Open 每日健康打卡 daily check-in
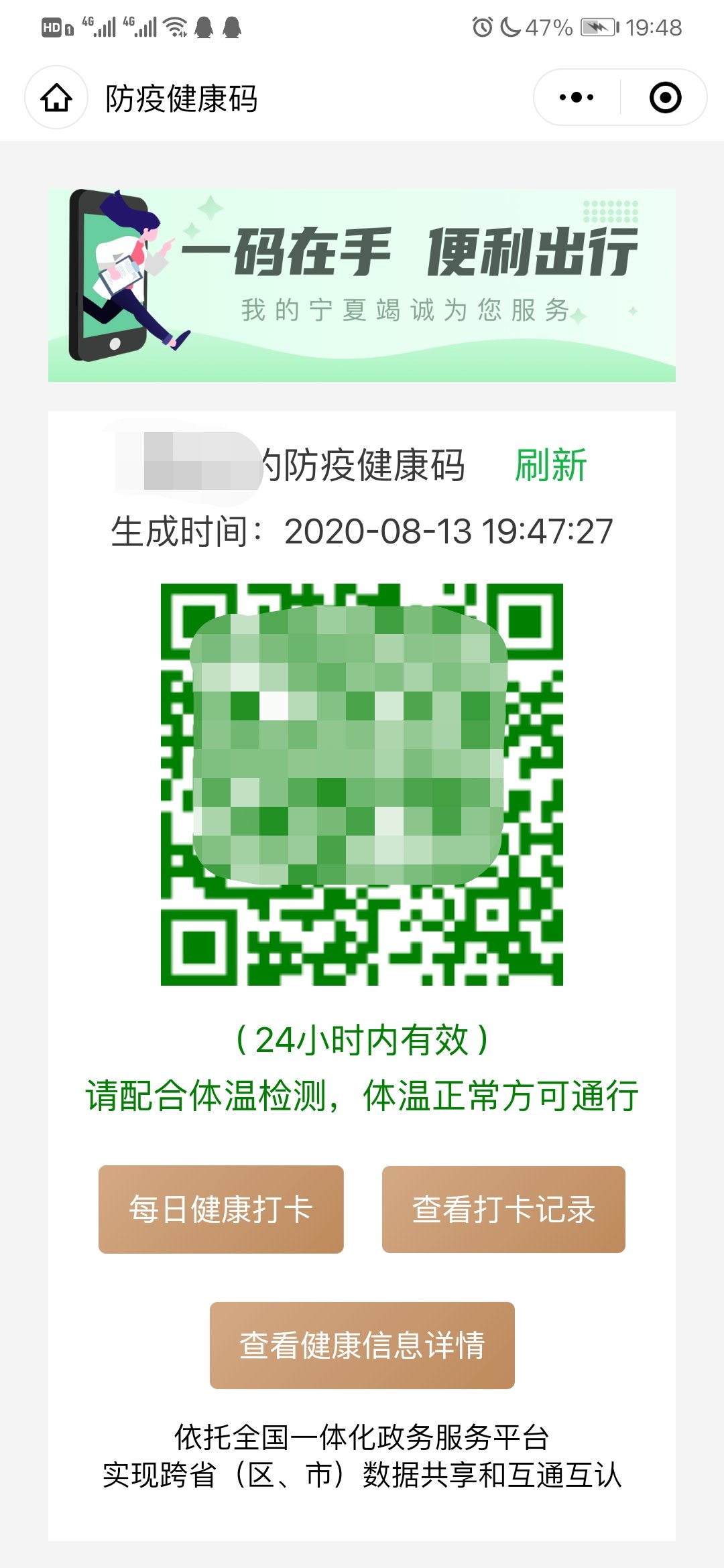 click(x=221, y=1210)
